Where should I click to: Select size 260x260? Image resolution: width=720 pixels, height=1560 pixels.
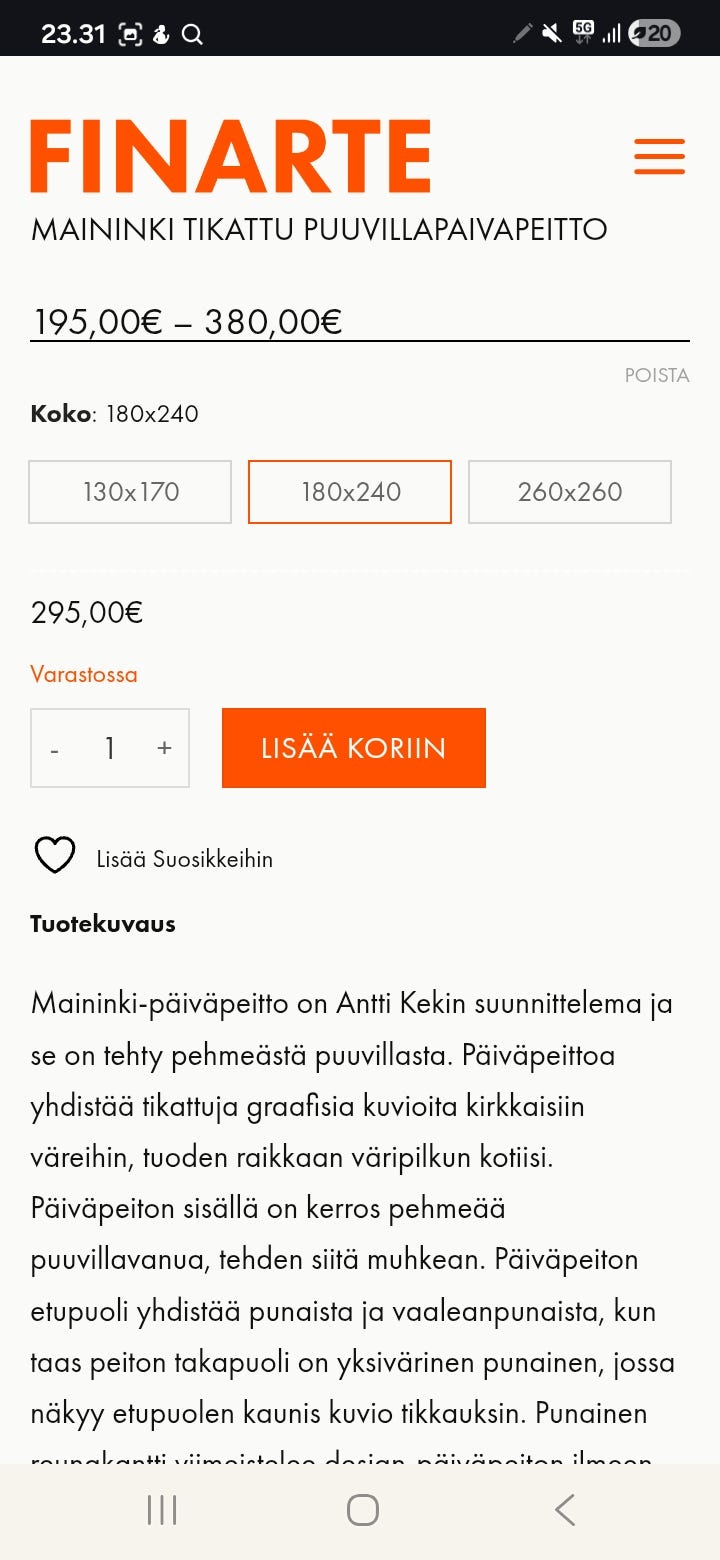pos(569,491)
